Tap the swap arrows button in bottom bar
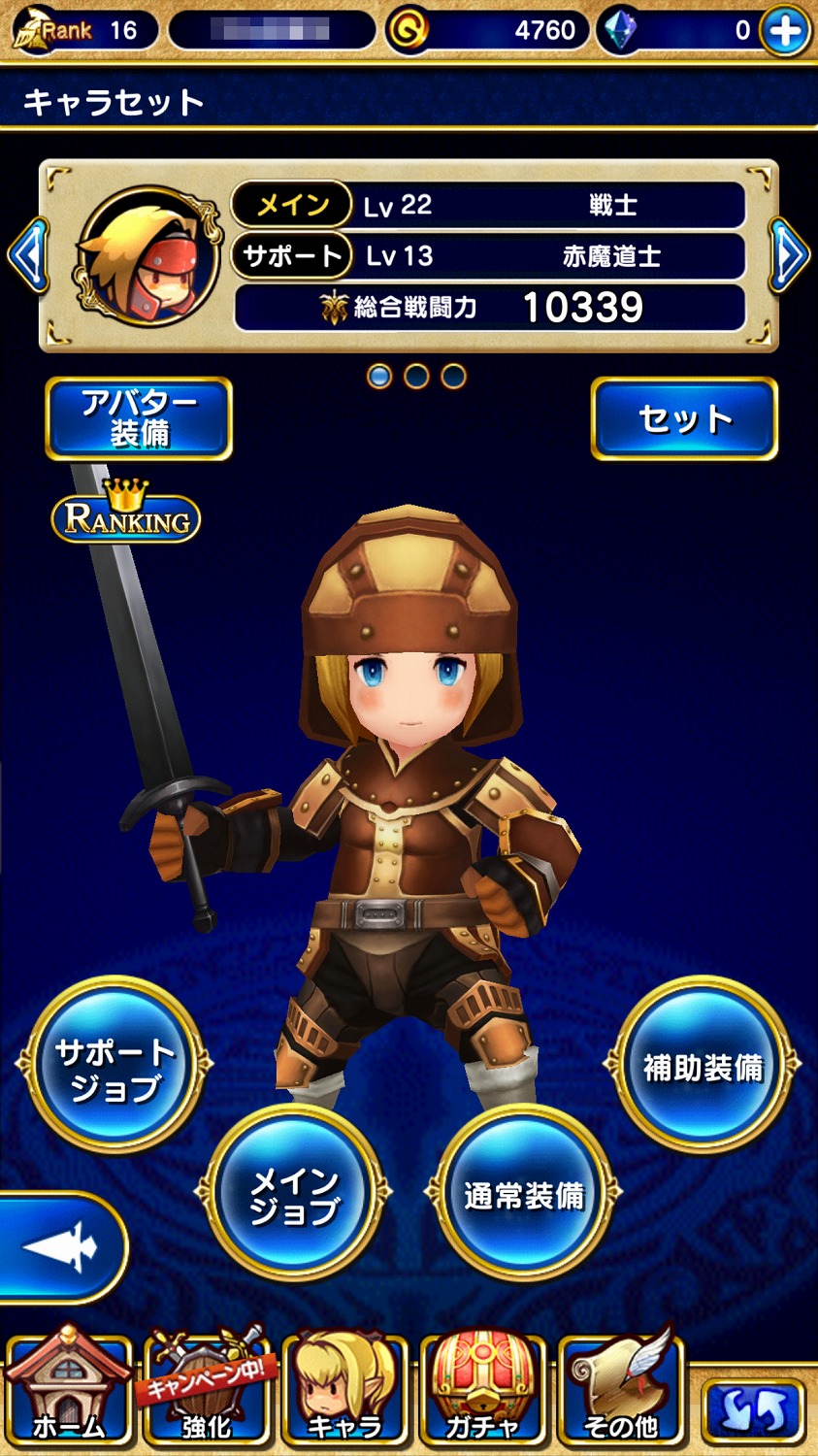 [x=753, y=1409]
